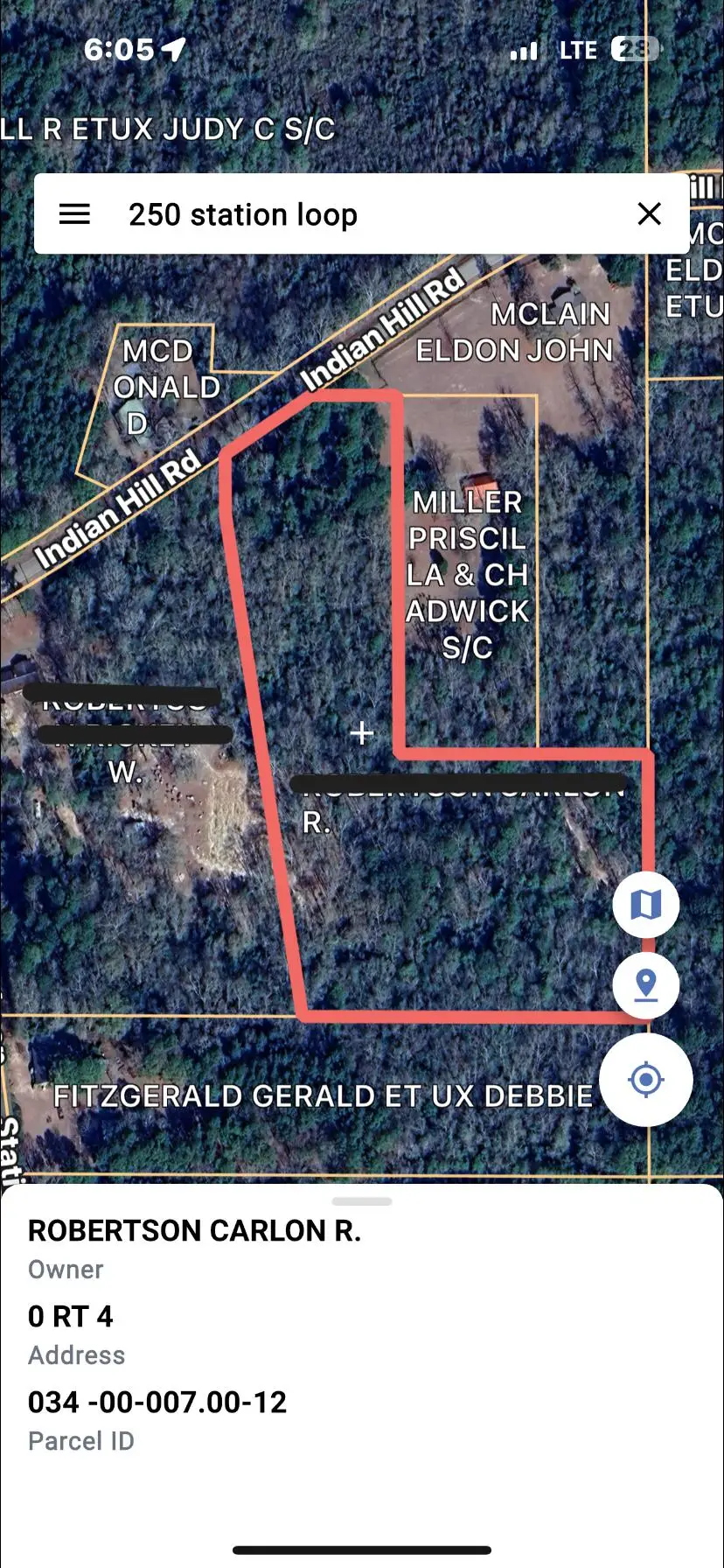Tap the battery indicator showing 23
This screenshot has width=724, height=1568.
point(636,49)
